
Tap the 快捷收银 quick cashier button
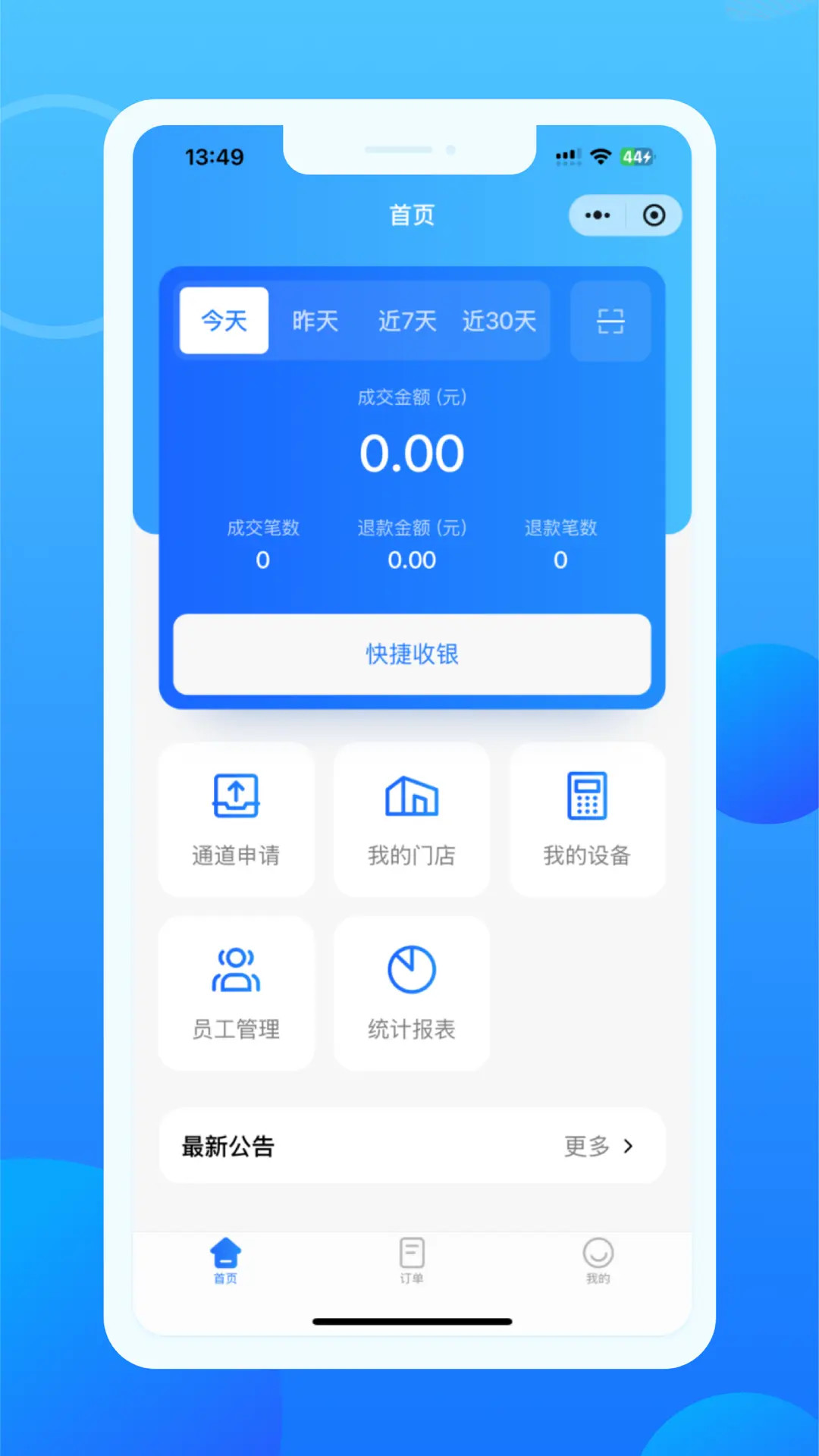click(412, 654)
